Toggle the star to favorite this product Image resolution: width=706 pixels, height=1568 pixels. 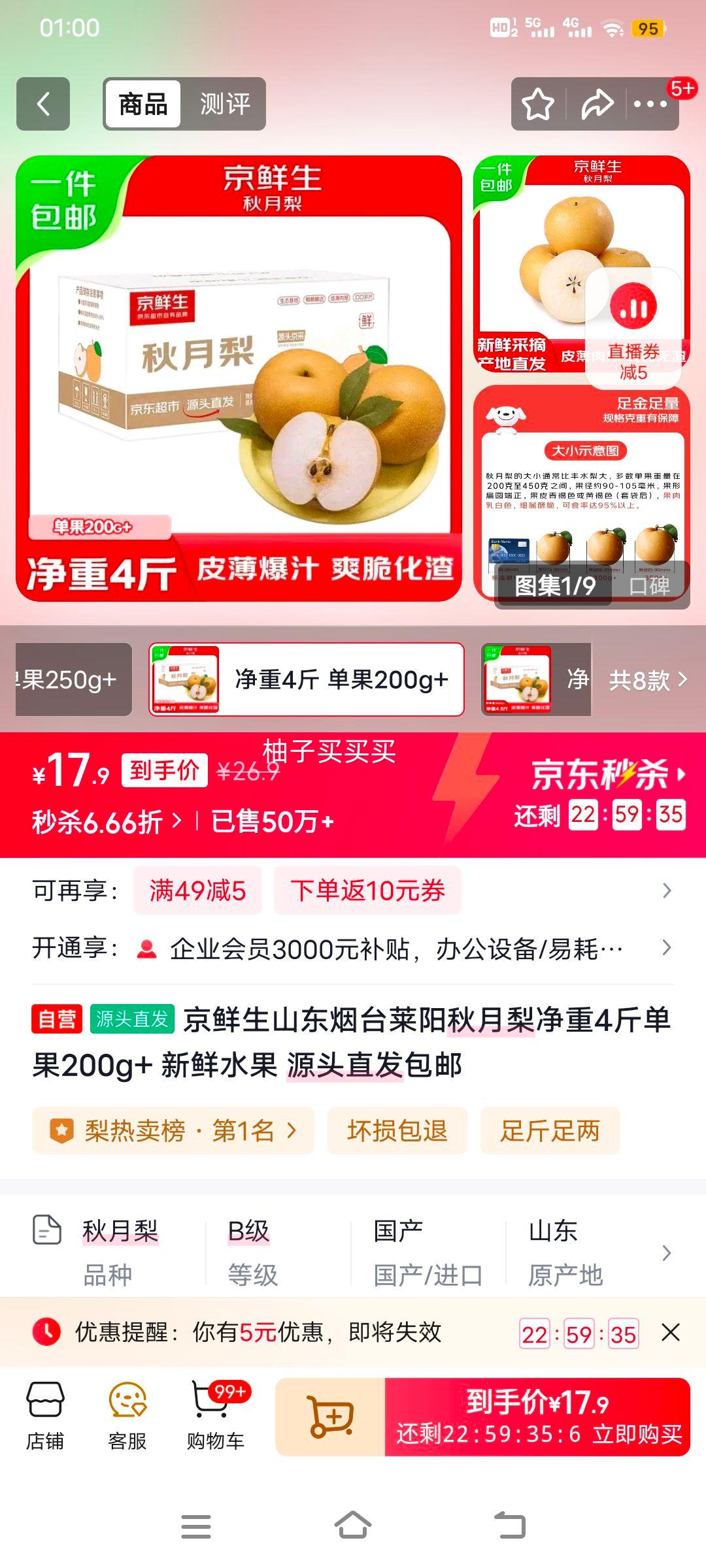[x=537, y=105]
